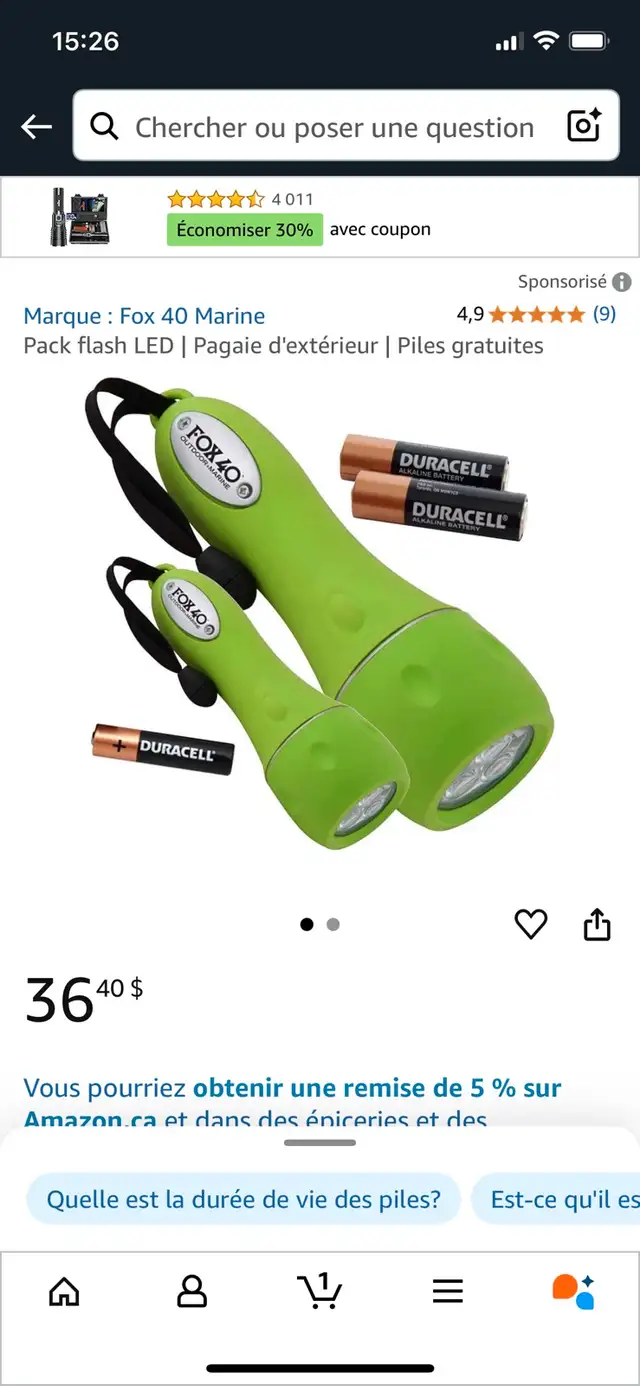
Task: Open the Sponsorisé info icon
Action: (622, 282)
